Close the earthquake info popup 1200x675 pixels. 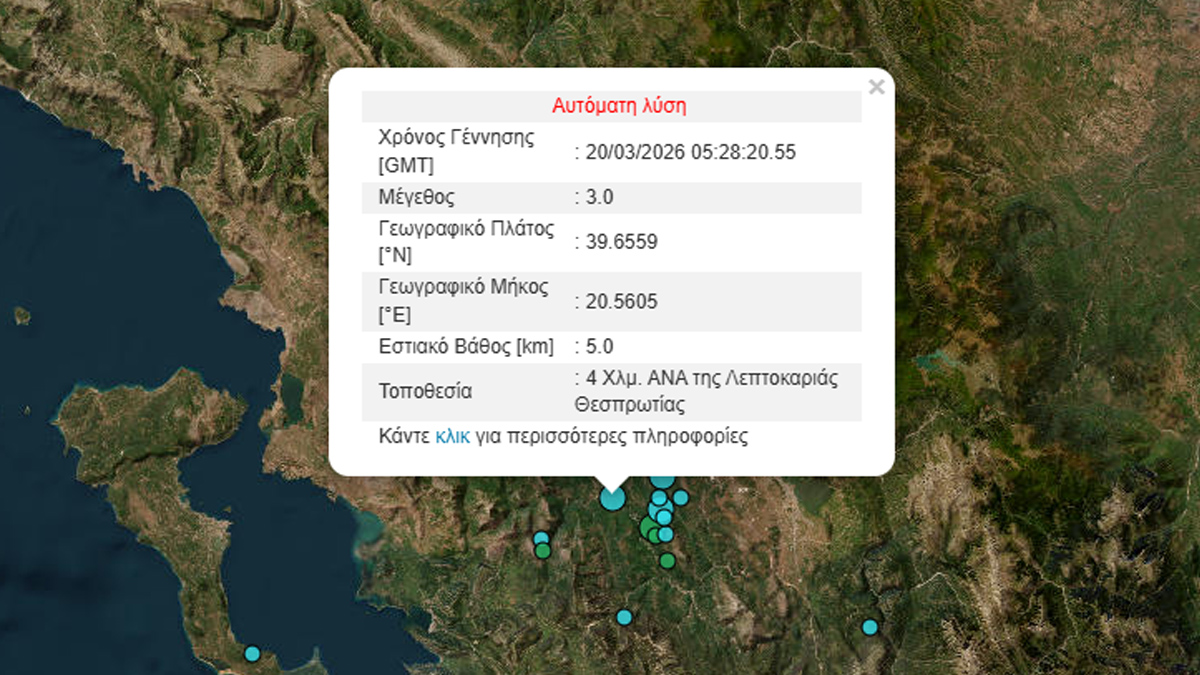[x=876, y=87]
